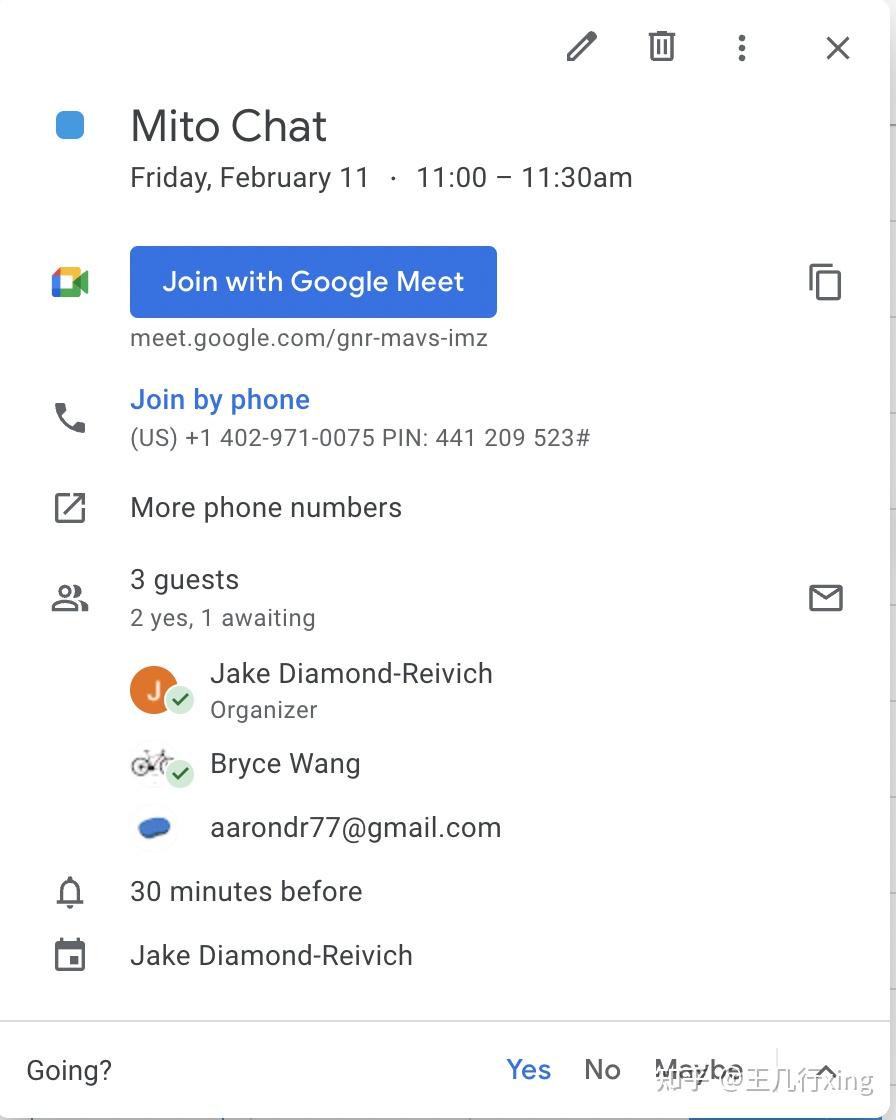Open More phone numbers

point(266,508)
